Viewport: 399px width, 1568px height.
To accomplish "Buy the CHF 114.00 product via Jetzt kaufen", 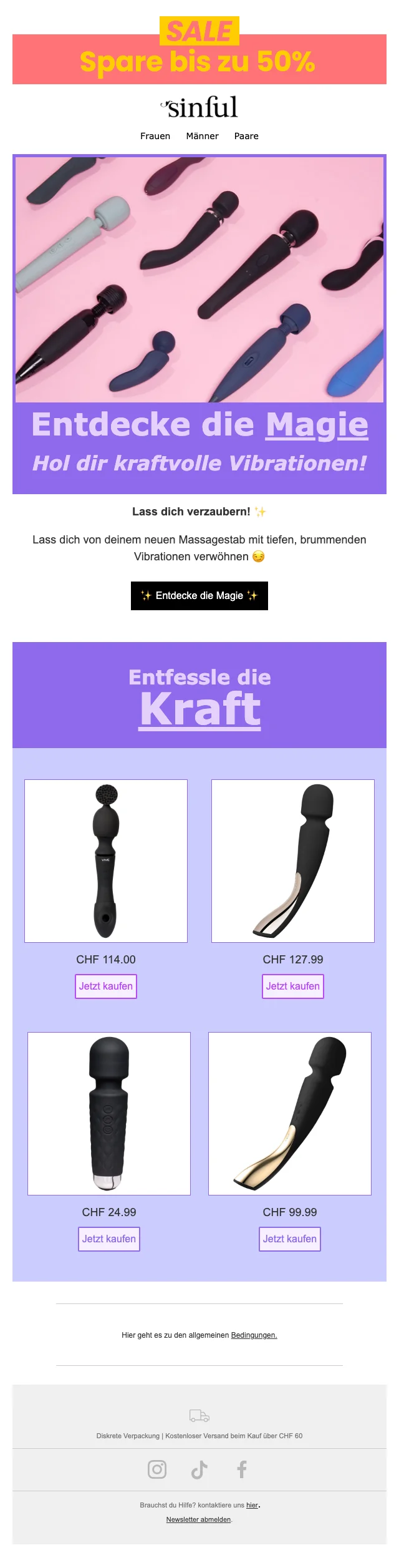I will 106,986.
